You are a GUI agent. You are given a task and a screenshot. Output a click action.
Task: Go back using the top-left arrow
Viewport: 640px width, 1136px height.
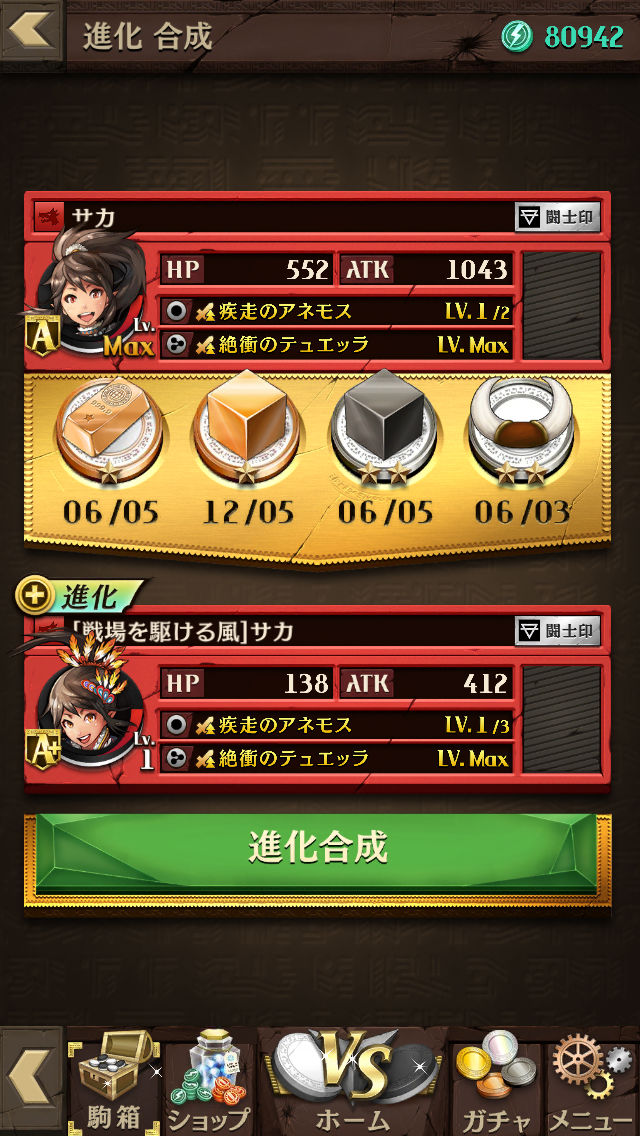(31, 30)
